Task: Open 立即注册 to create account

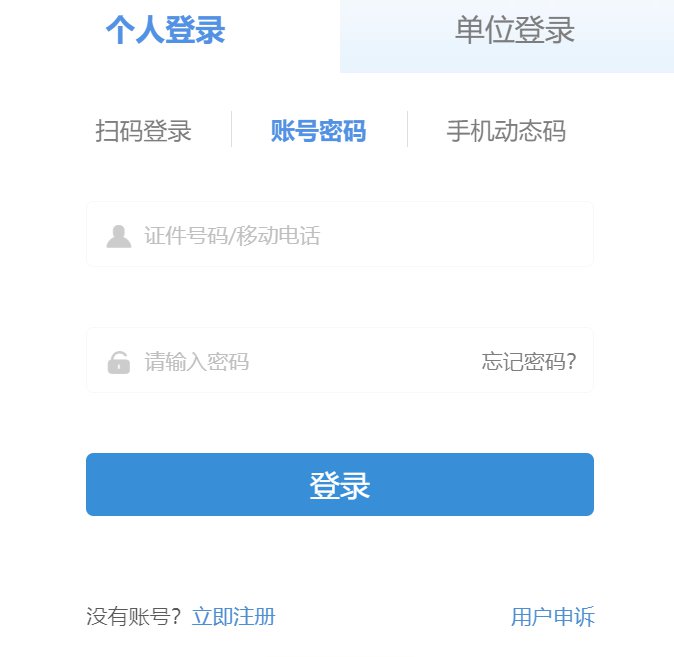Action: 233,617
